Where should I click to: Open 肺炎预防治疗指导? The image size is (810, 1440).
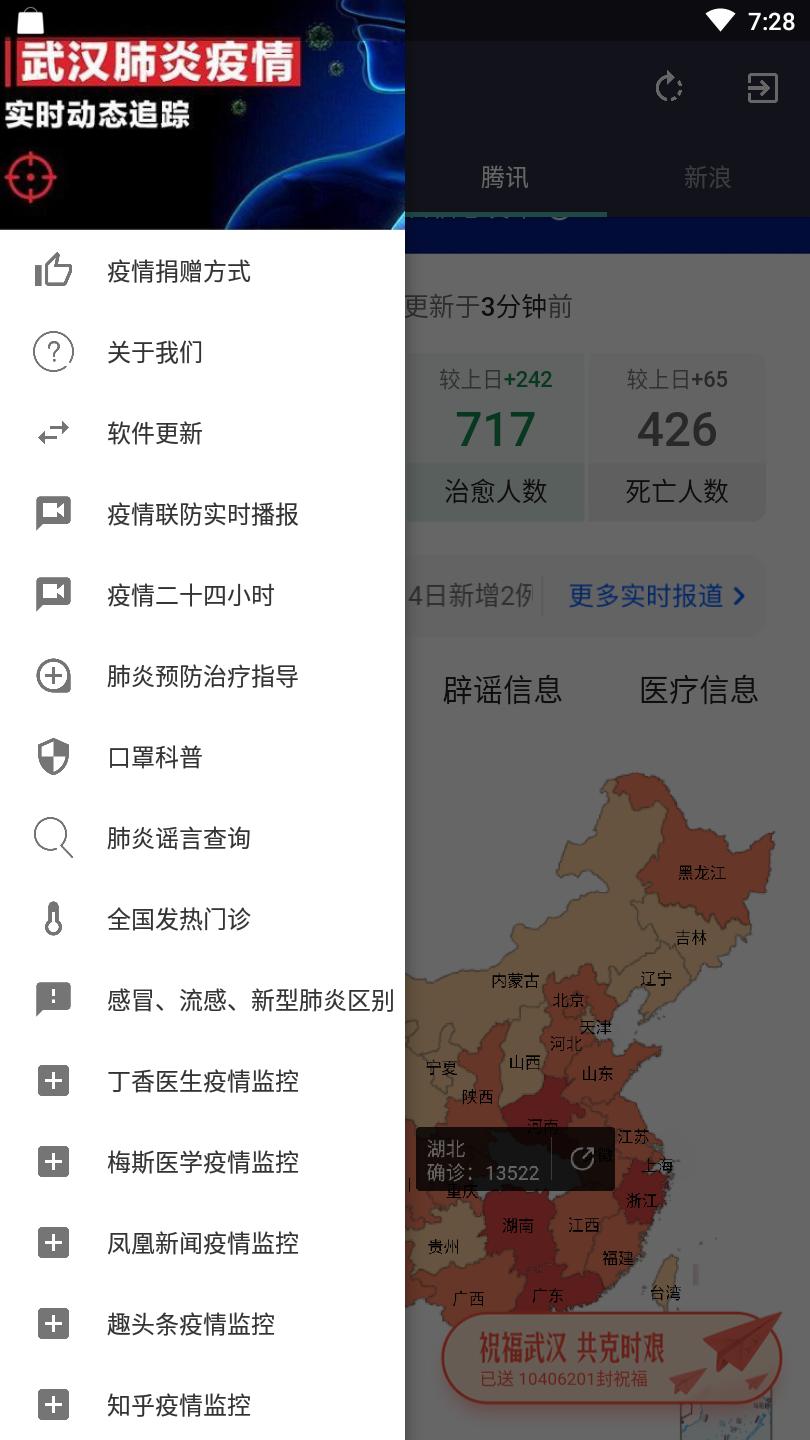point(203,677)
